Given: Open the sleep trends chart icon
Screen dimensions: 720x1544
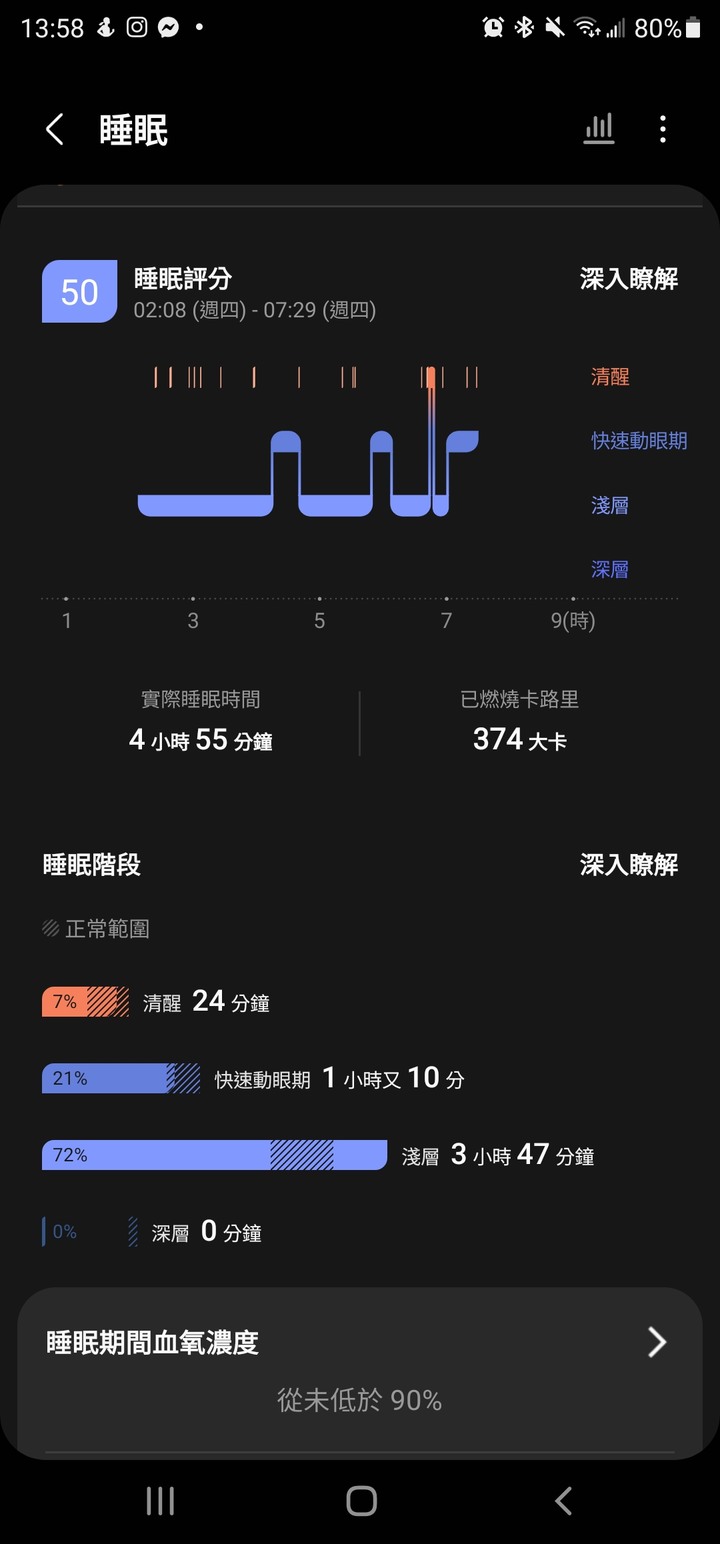Looking at the screenshot, I should point(599,129).
